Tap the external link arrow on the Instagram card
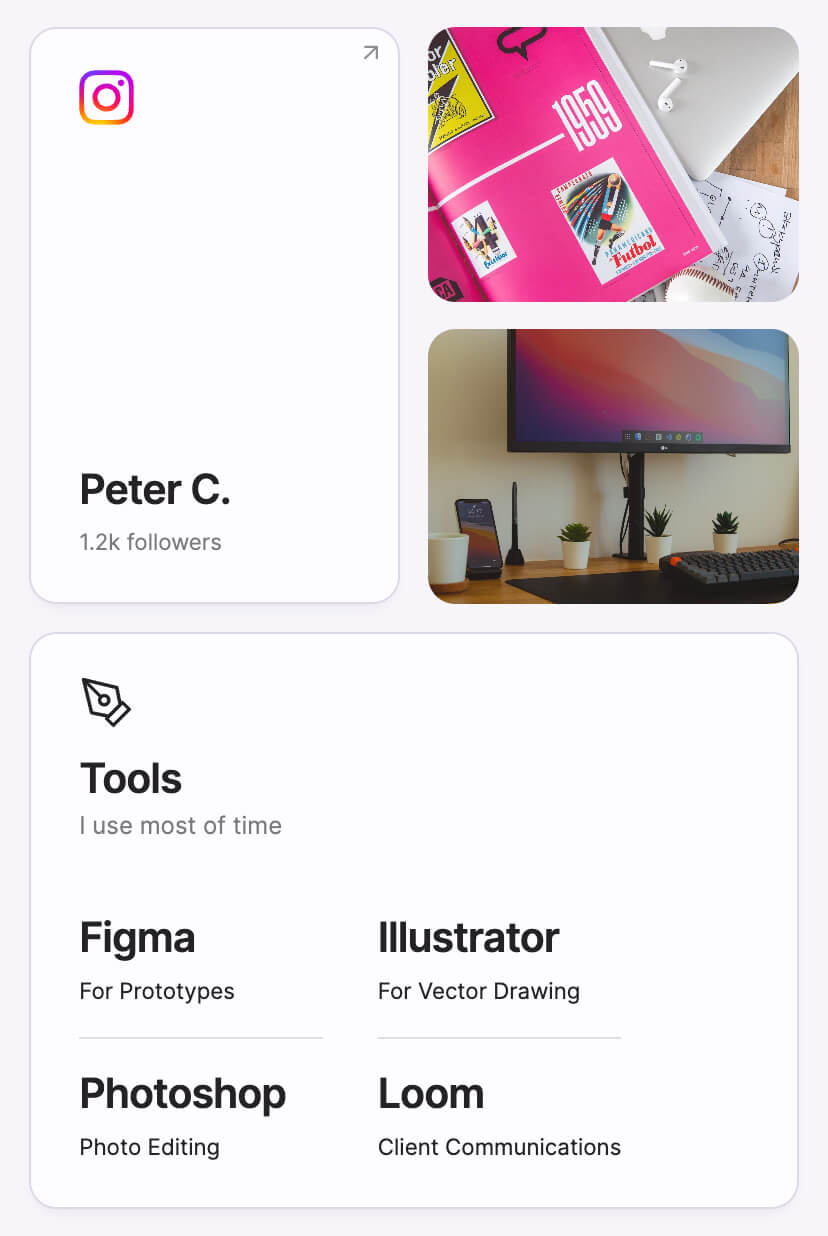This screenshot has width=828, height=1236. pos(370,53)
